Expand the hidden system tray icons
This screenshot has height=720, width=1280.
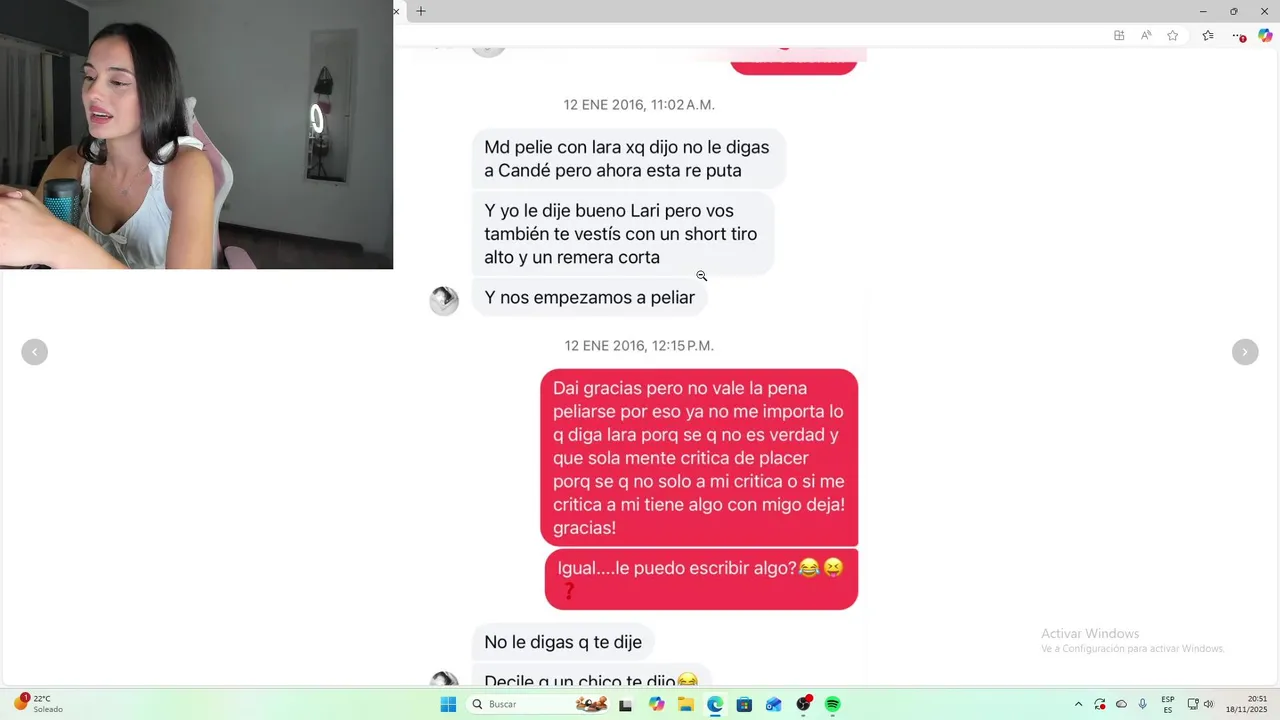[x=1078, y=704]
